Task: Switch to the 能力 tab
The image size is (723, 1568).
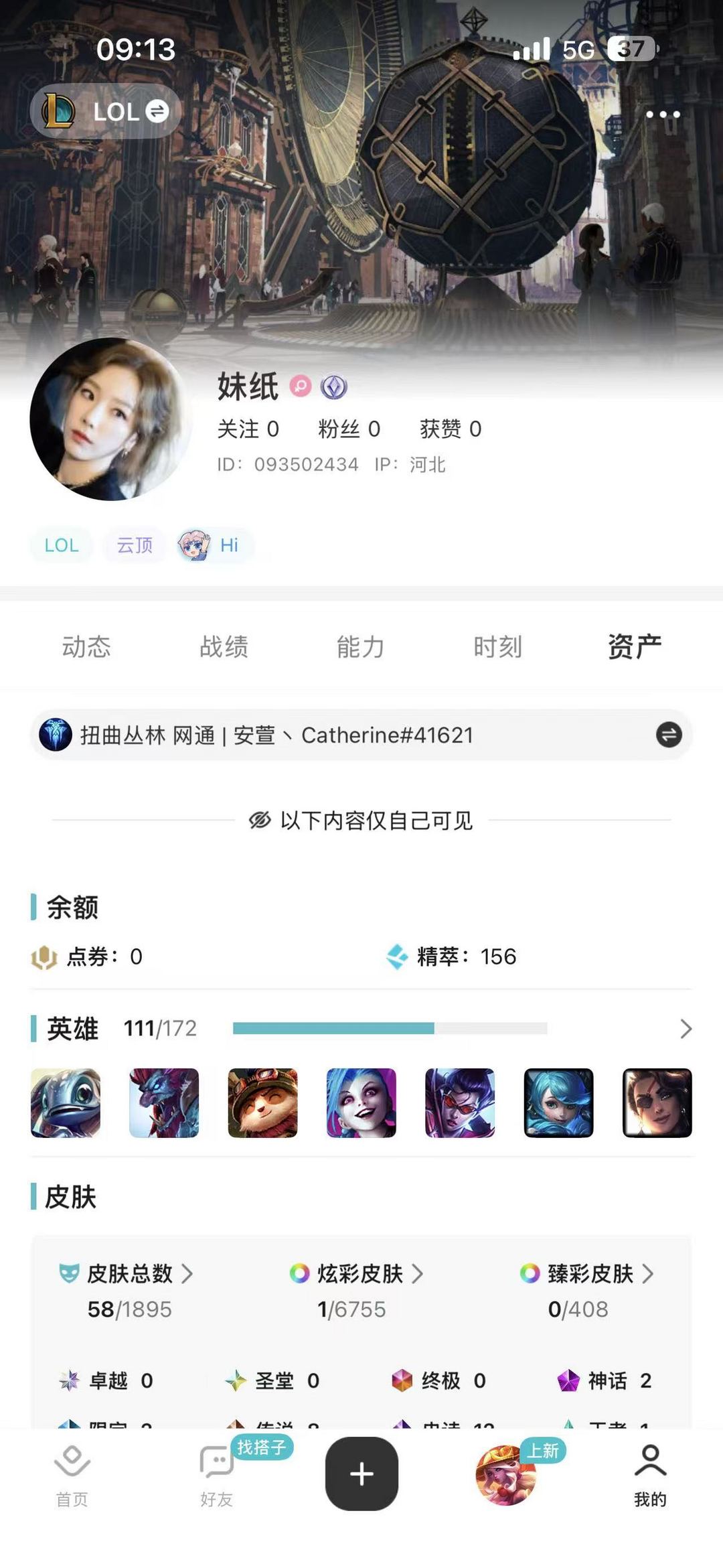Action: [x=360, y=647]
